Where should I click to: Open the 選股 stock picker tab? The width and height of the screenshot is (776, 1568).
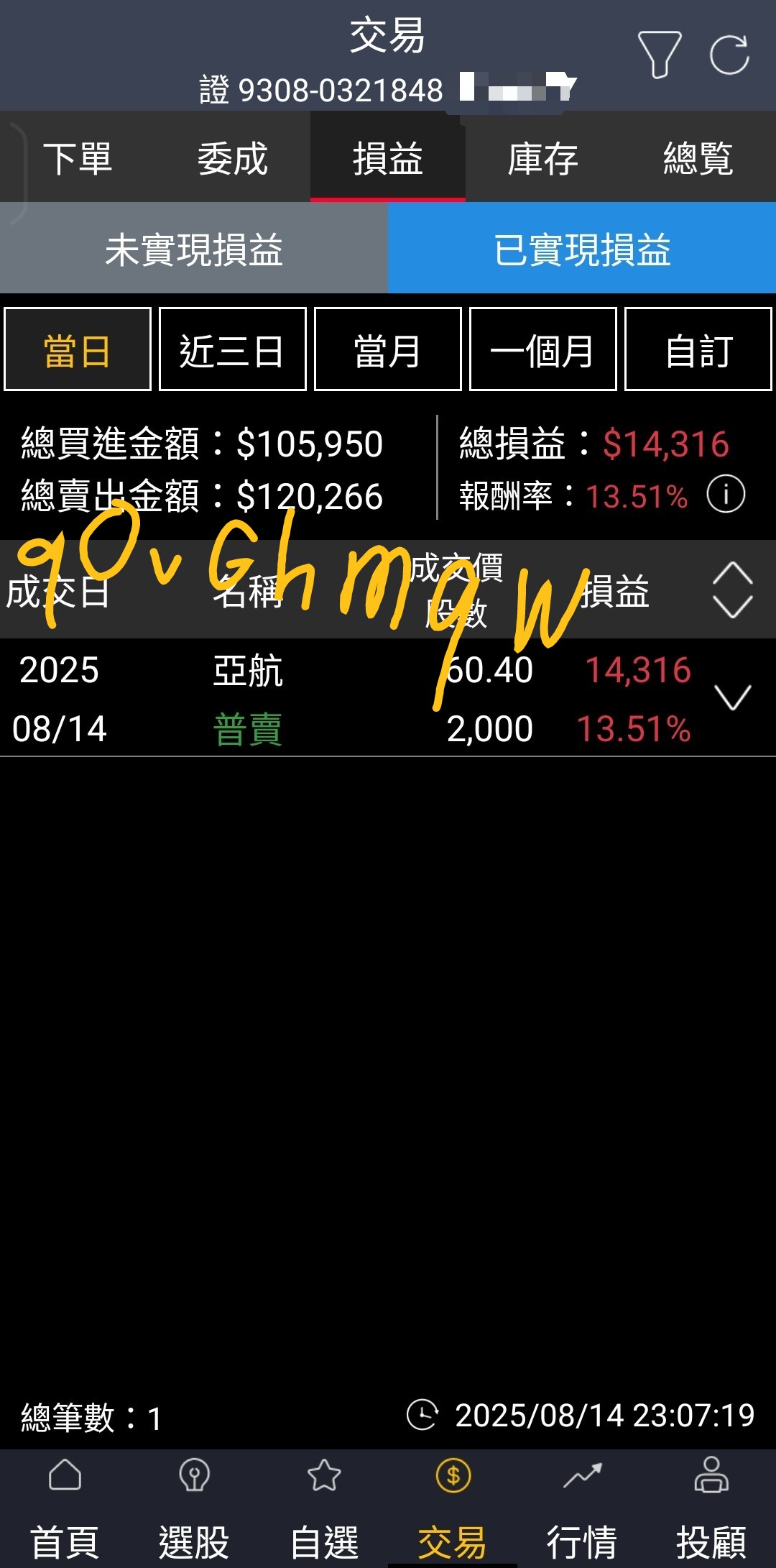(x=194, y=1508)
